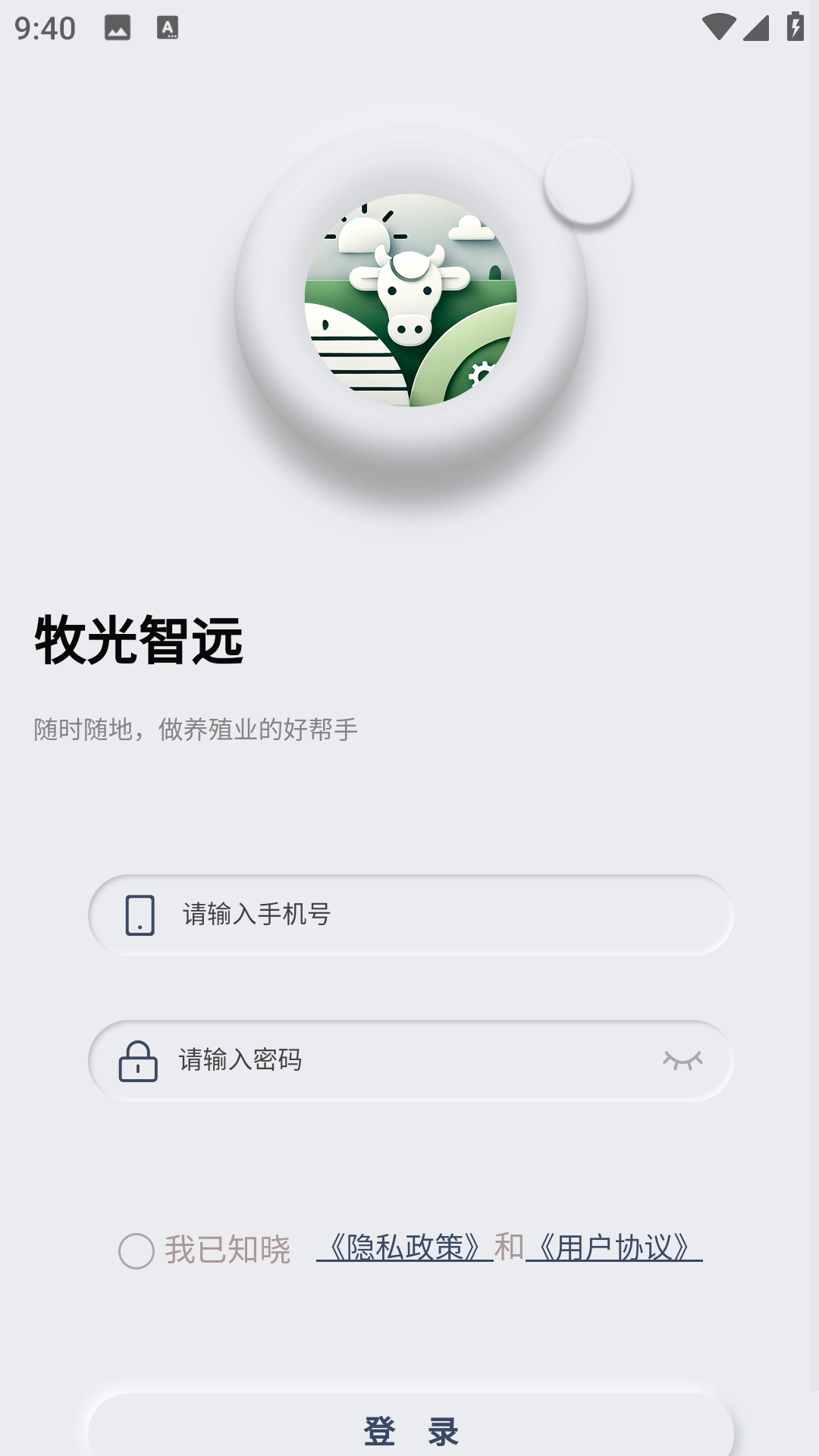Toggle password visibility eye icon
This screenshot has width=819, height=1456.
(x=682, y=1060)
